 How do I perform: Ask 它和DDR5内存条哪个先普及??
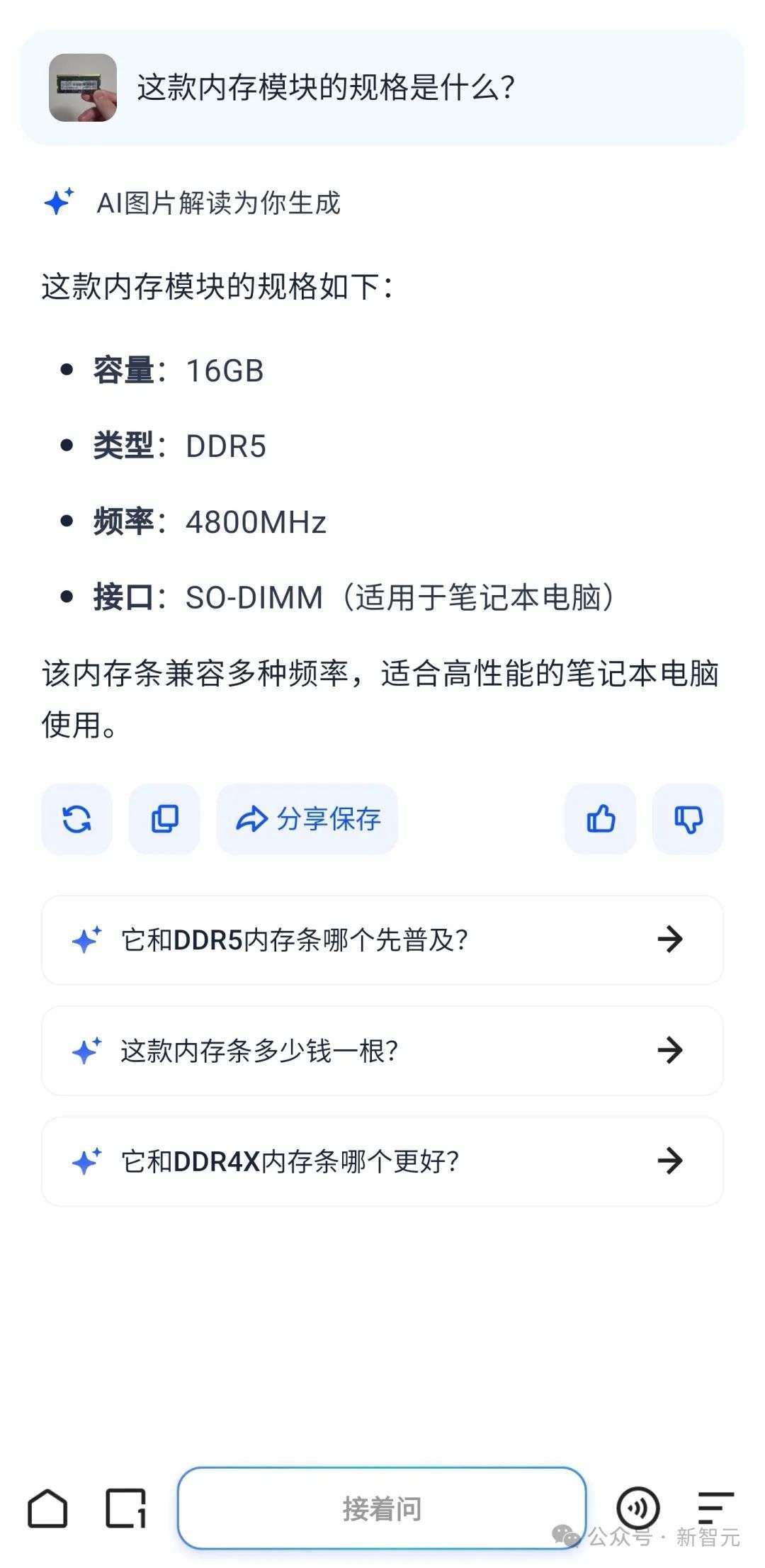pos(382,940)
